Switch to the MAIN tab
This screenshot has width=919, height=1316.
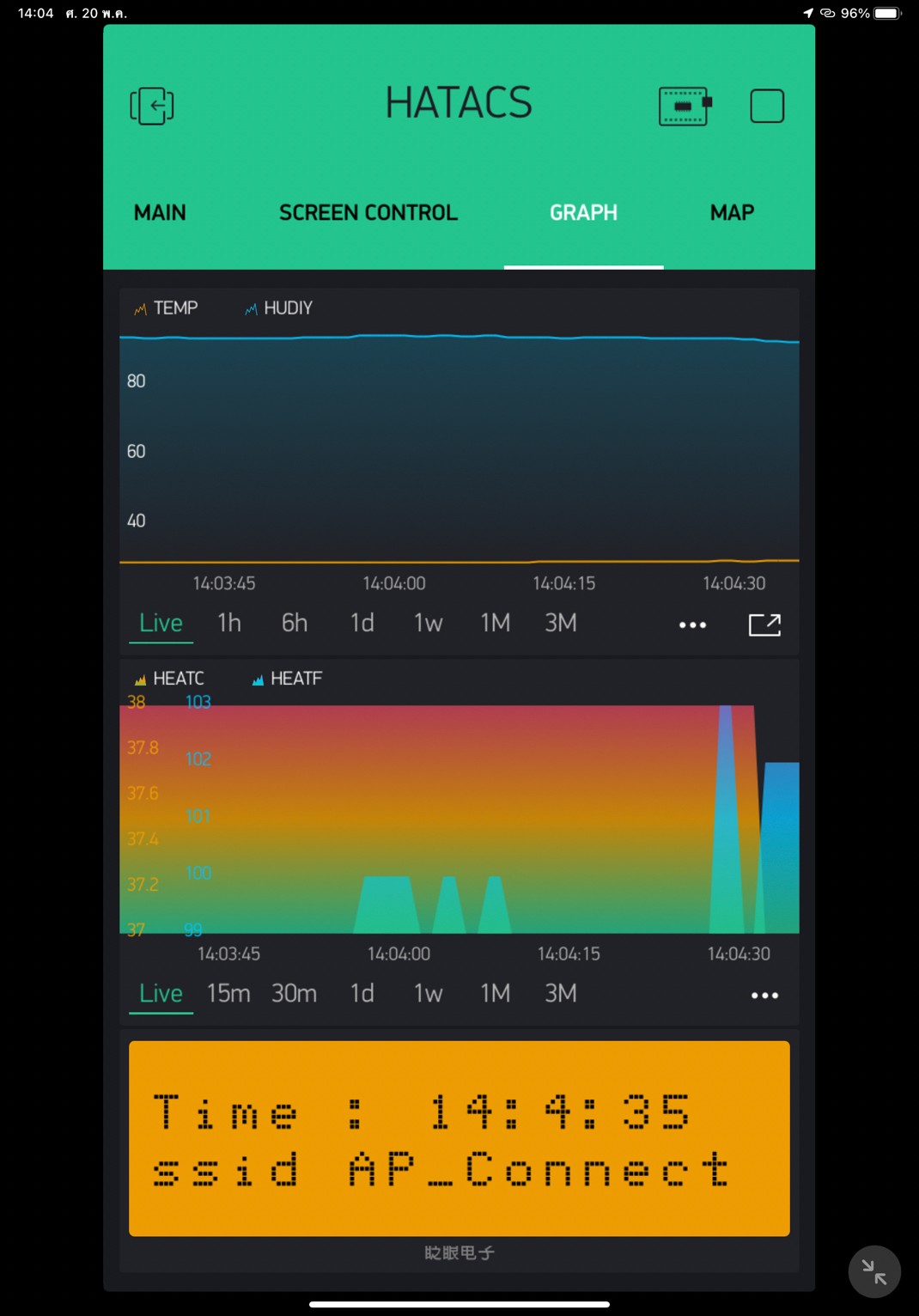(160, 213)
